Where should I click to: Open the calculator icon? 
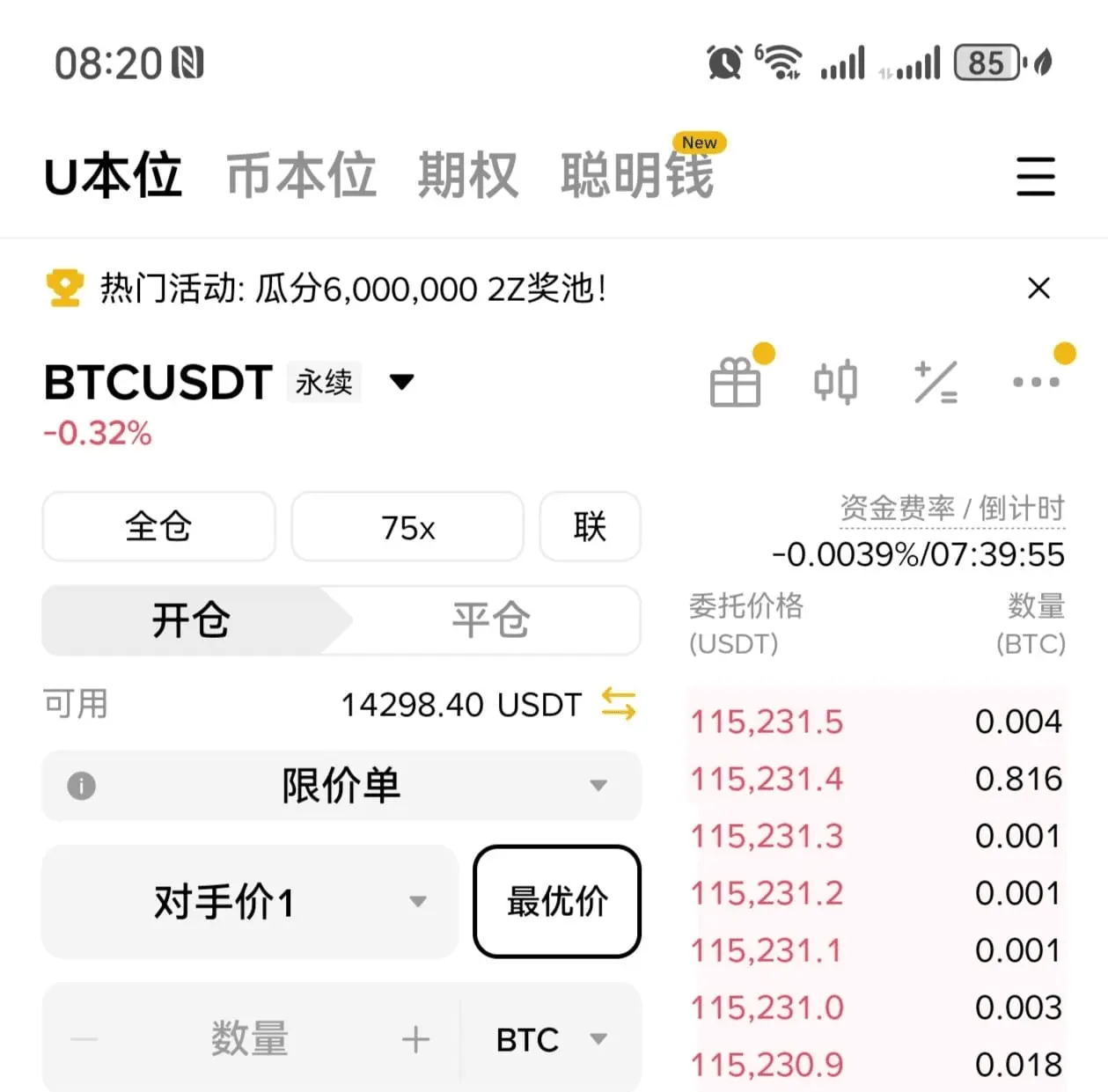coord(936,382)
